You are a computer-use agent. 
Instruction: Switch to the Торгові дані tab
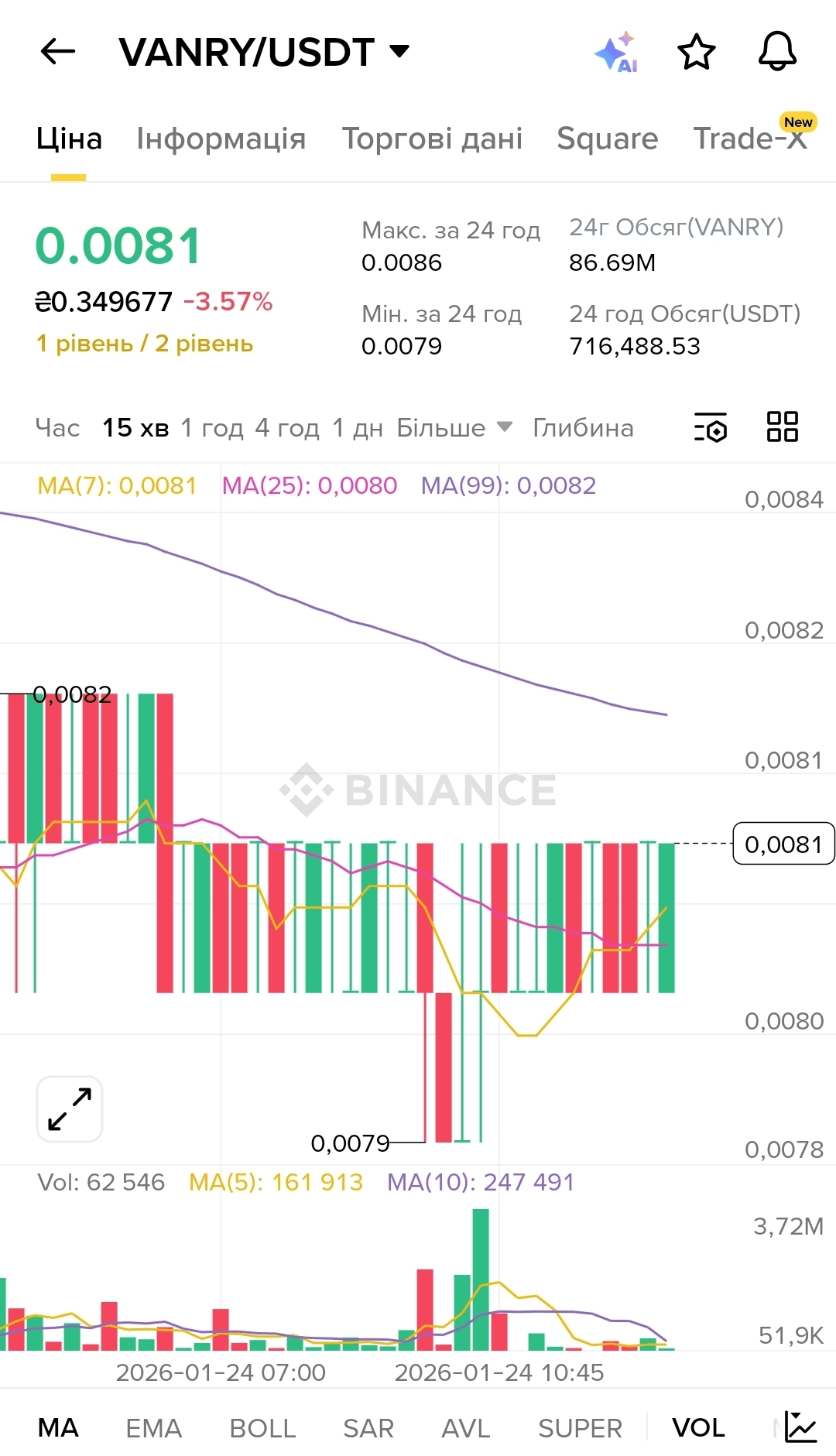click(x=432, y=139)
